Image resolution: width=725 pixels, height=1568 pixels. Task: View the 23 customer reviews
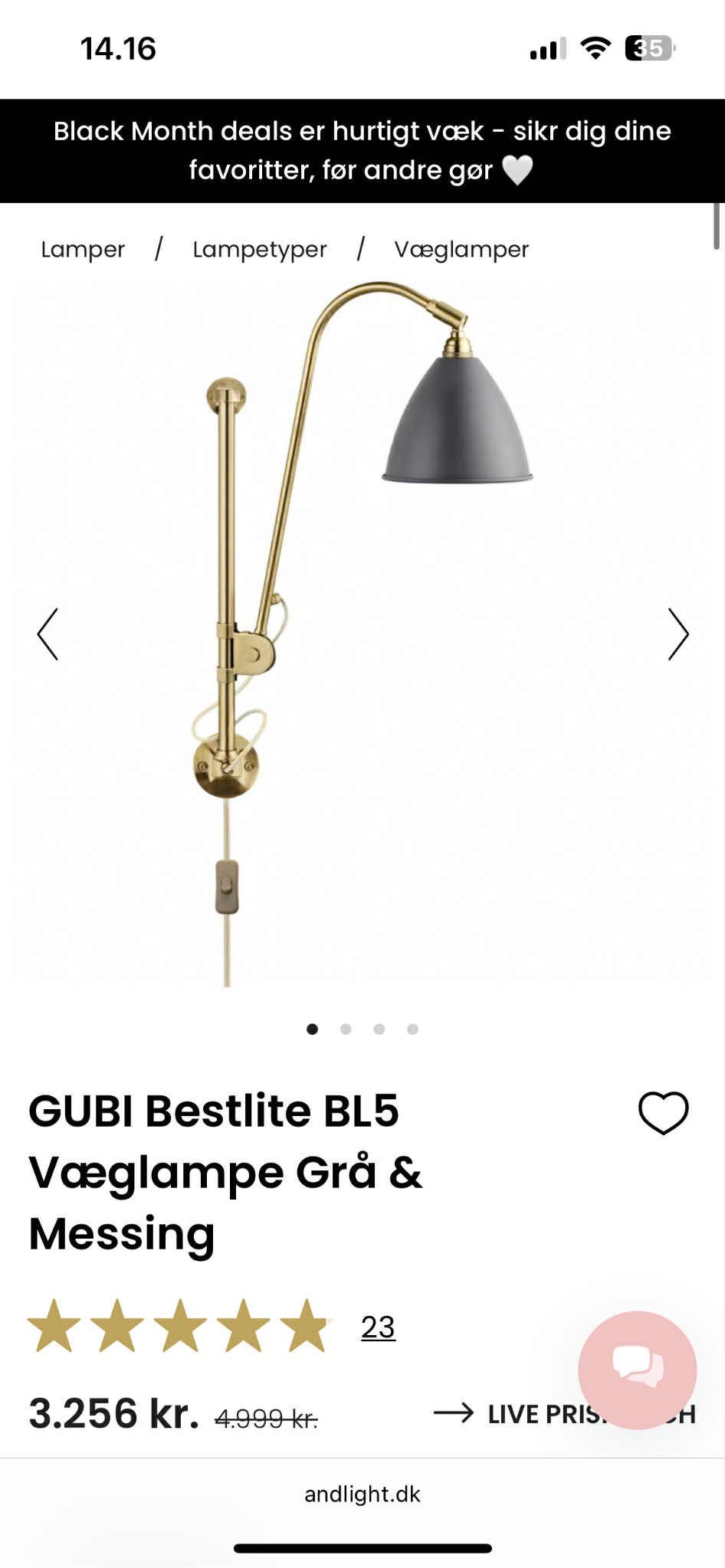[x=377, y=1326]
